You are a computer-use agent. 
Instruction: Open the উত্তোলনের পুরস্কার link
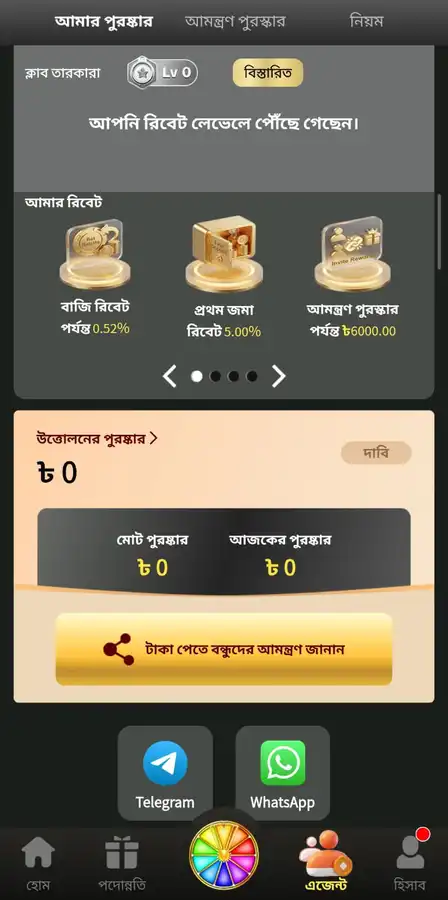pos(97,440)
